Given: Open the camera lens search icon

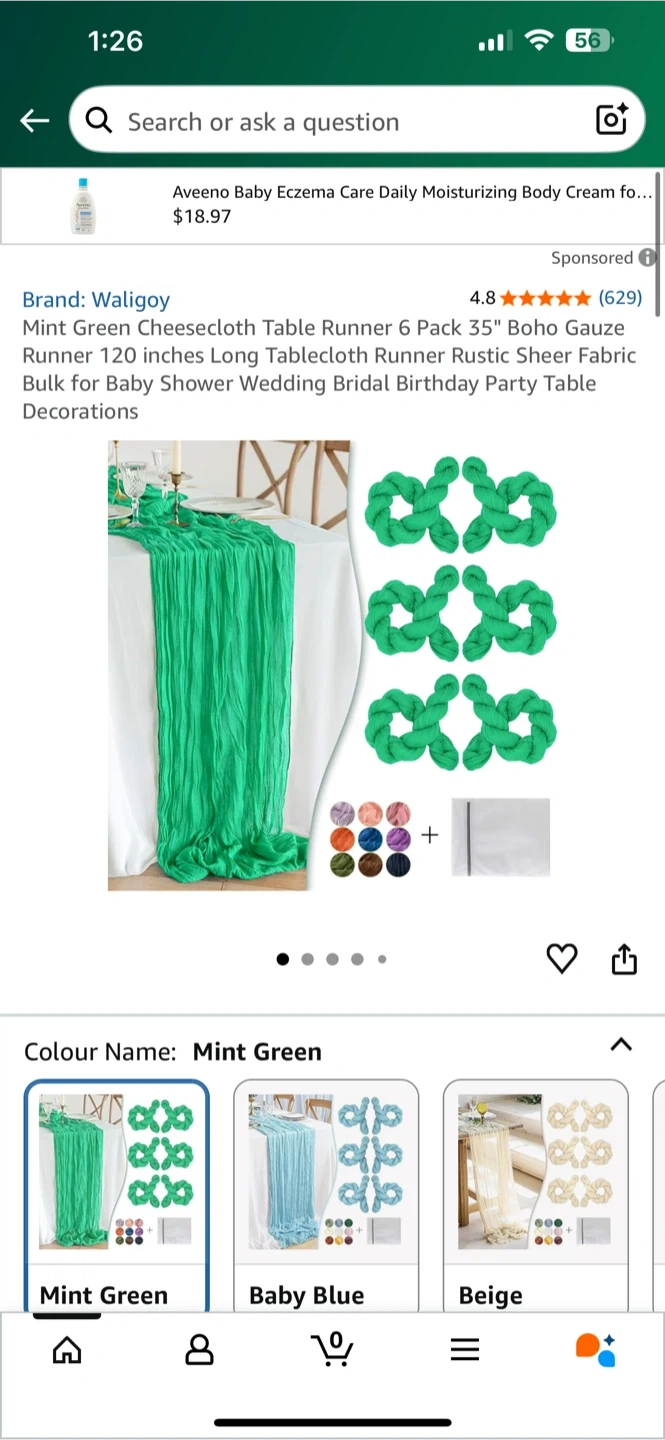Looking at the screenshot, I should [x=611, y=120].
